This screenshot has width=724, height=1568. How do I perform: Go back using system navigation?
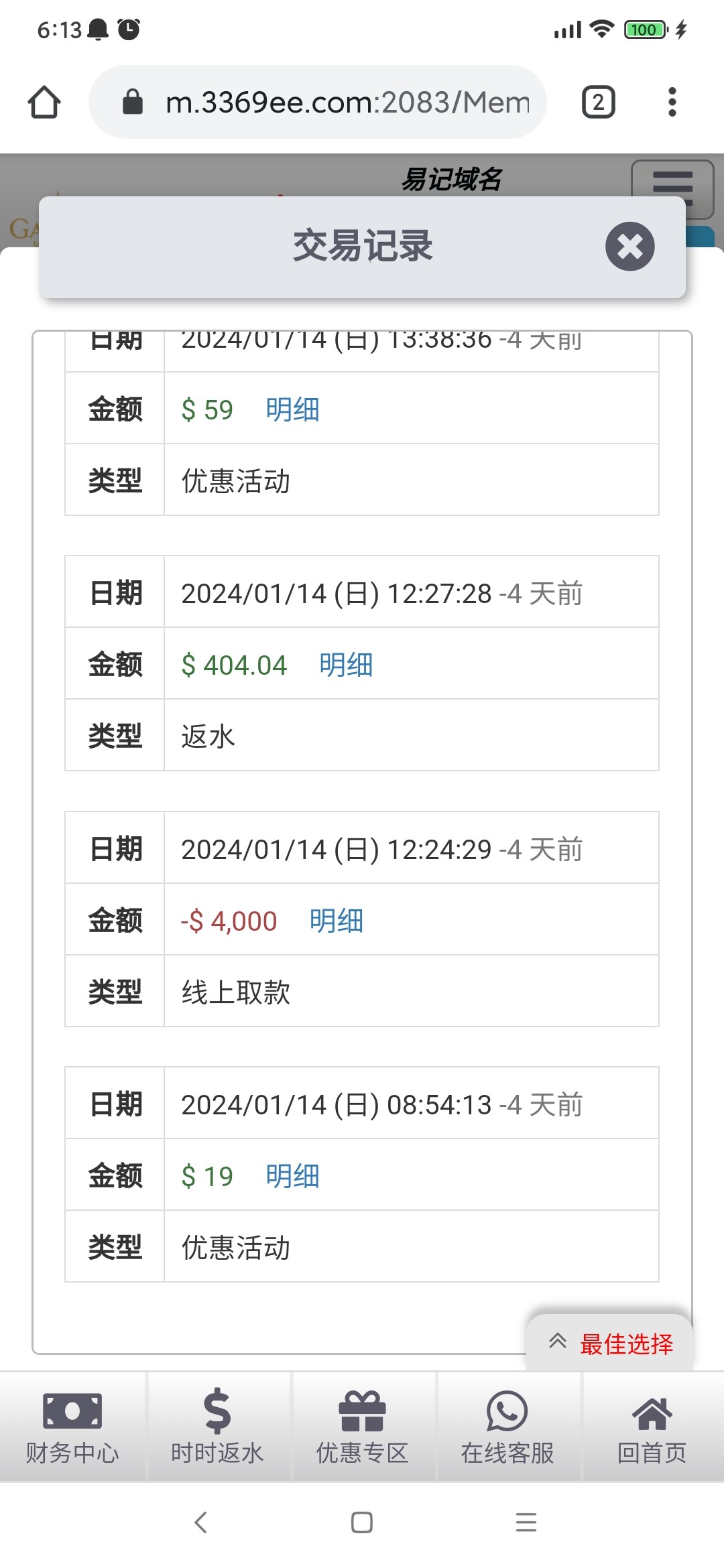pos(200,1522)
